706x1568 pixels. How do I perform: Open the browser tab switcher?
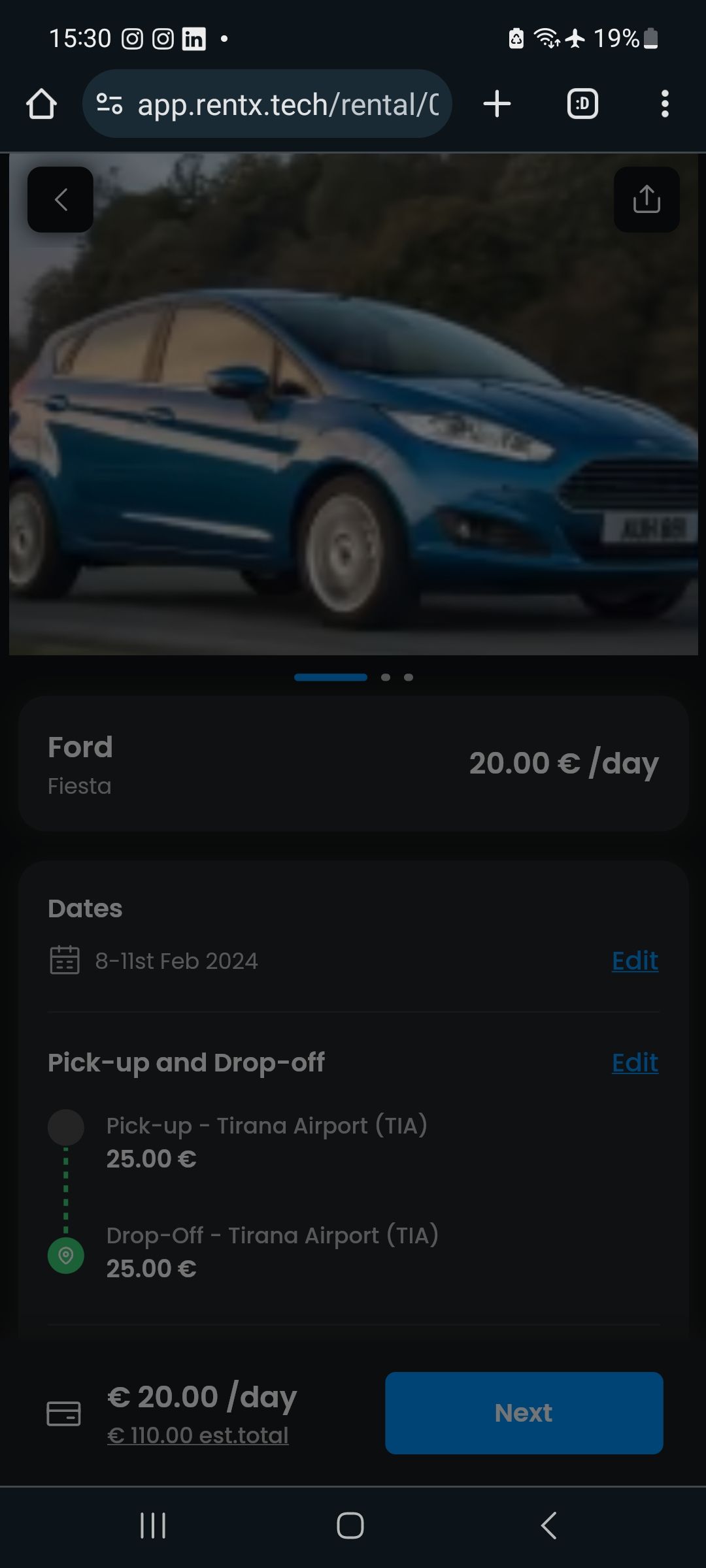click(x=582, y=104)
